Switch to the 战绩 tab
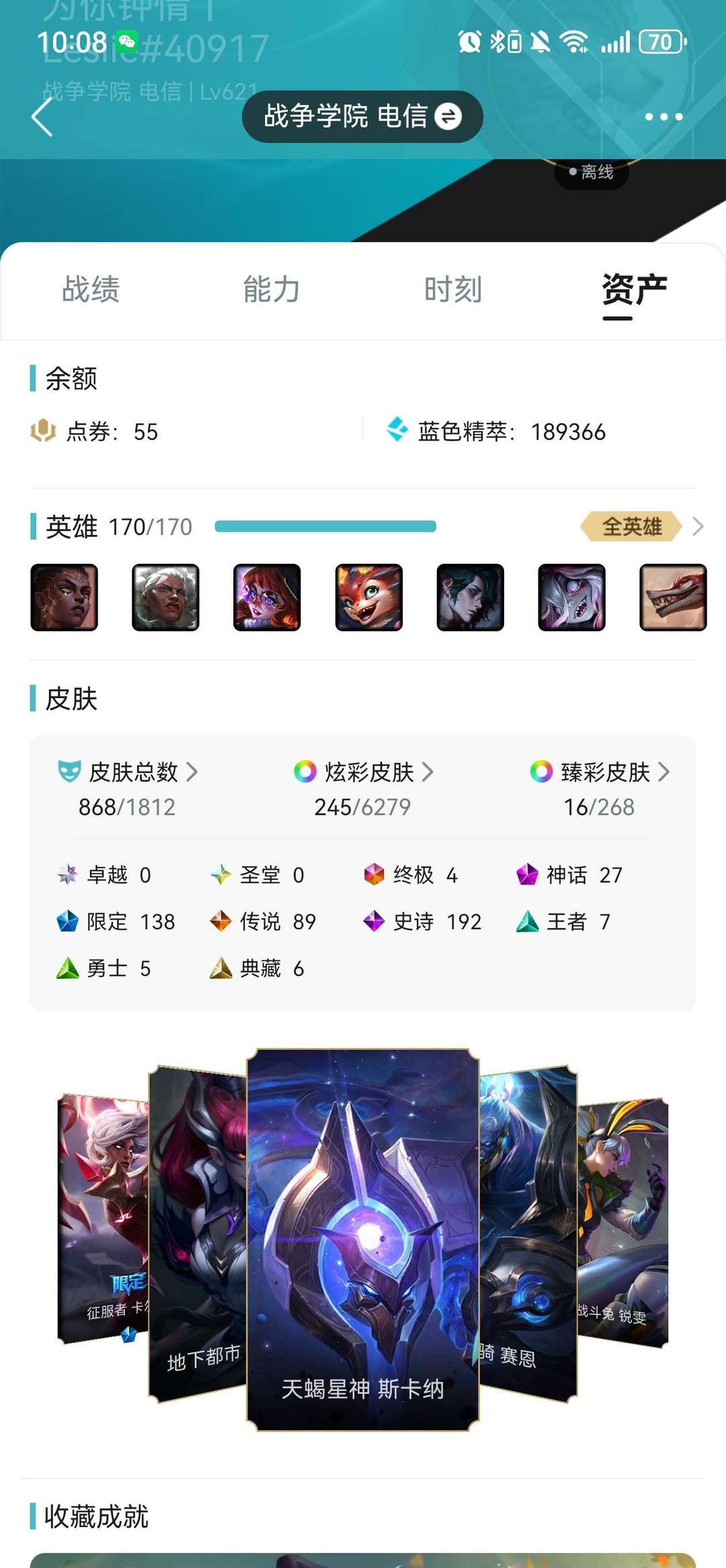 click(91, 290)
